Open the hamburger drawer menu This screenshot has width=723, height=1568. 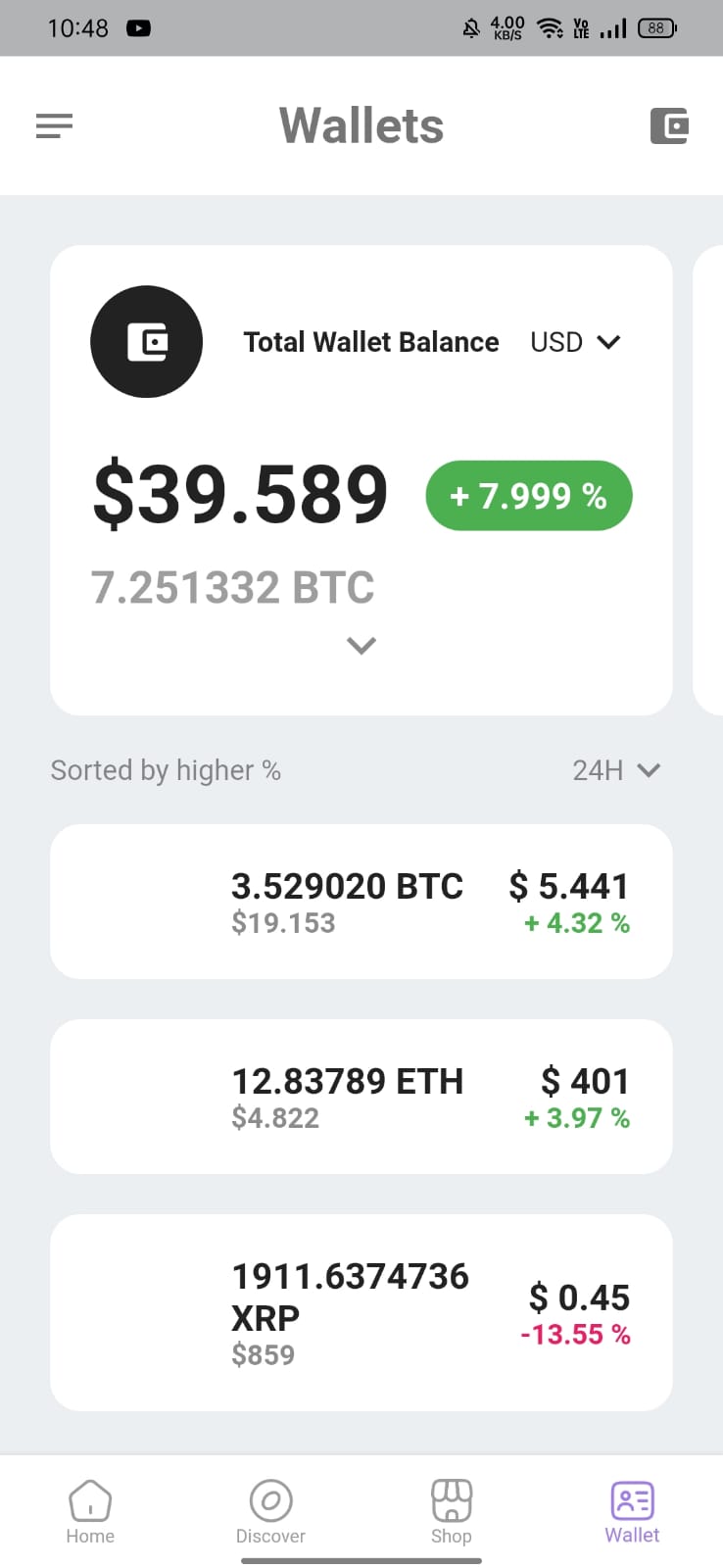pyautogui.click(x=54, y=125)
